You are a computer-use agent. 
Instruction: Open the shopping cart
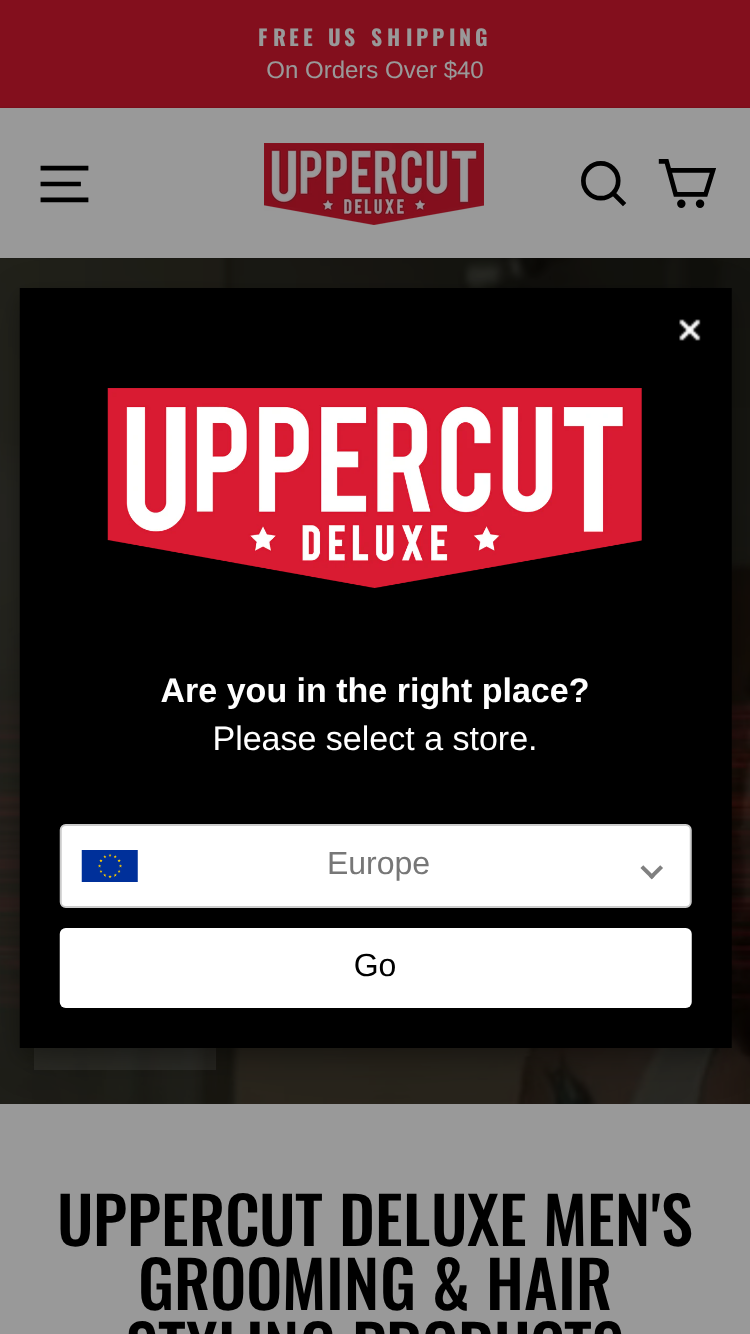point(688,184)
